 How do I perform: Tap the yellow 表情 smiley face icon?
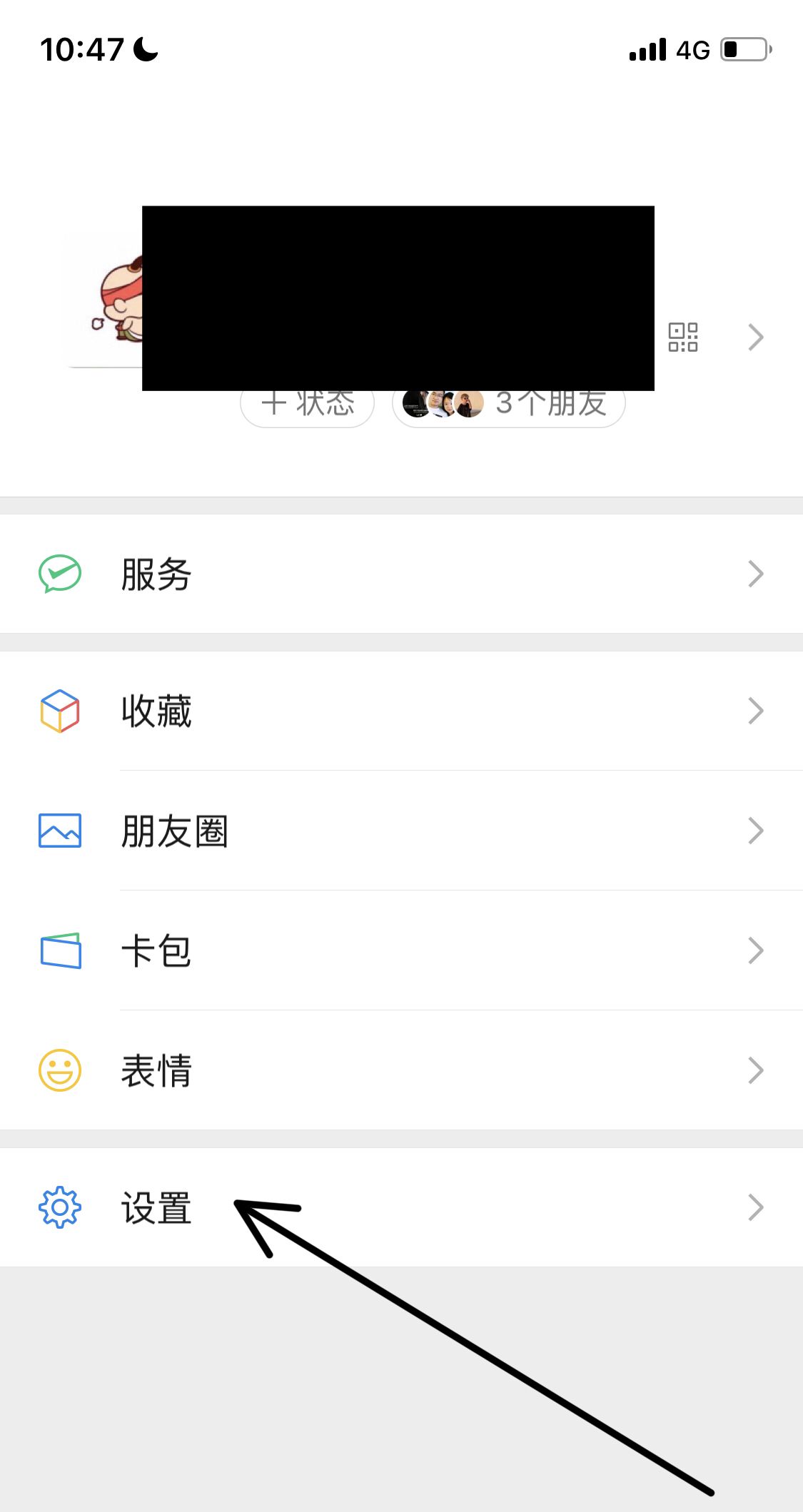(61, 1069)
